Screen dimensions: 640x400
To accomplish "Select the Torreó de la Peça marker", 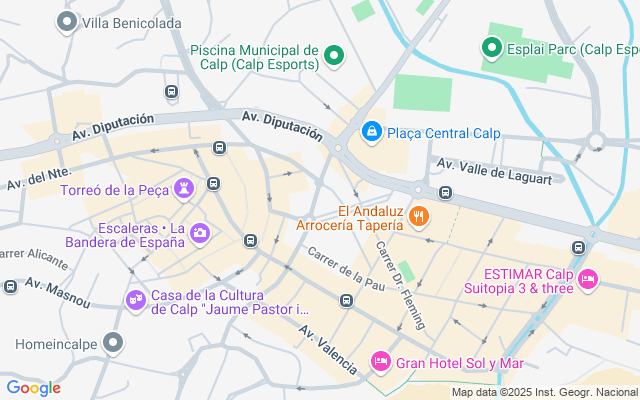I will 184,188.
